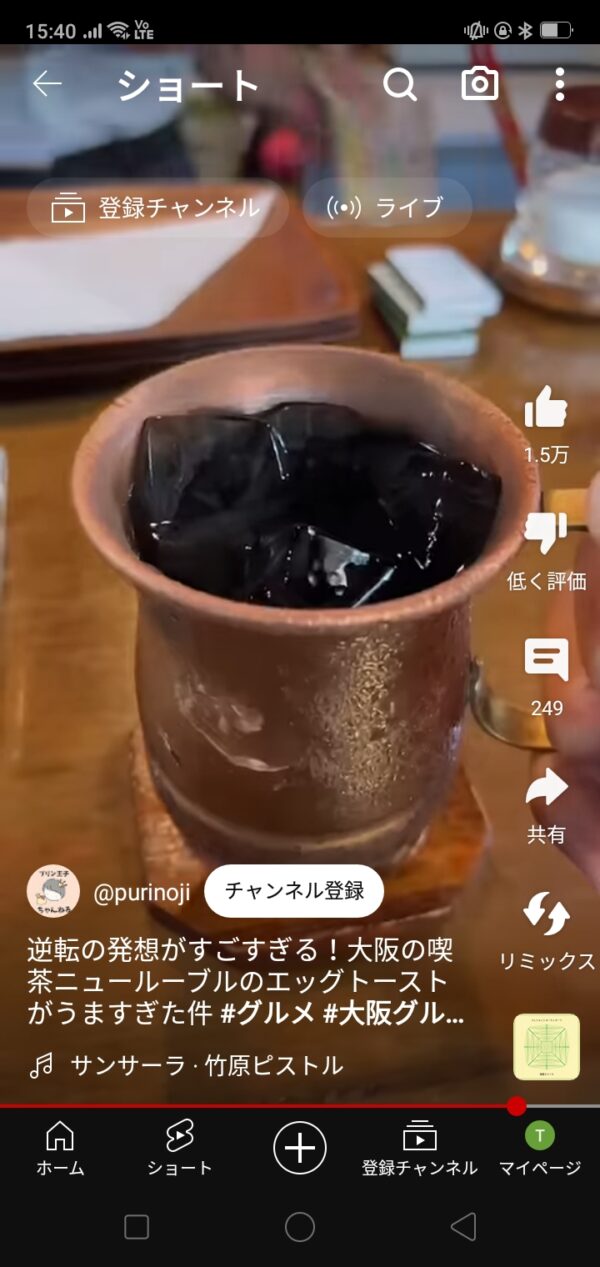Go to the マイページ tab
600x1267 pixels.
point(540,1148)
